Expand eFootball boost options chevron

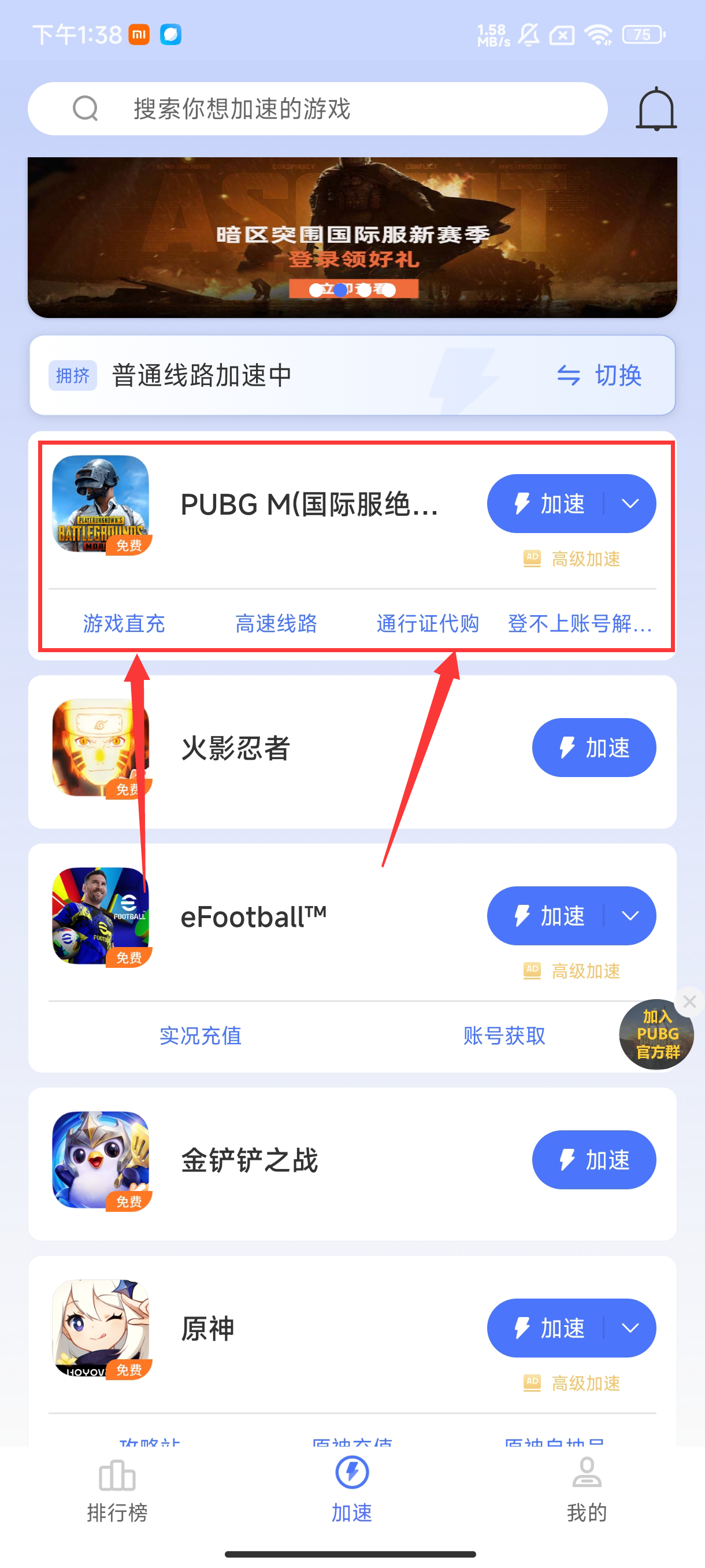[x=631, y=915]
